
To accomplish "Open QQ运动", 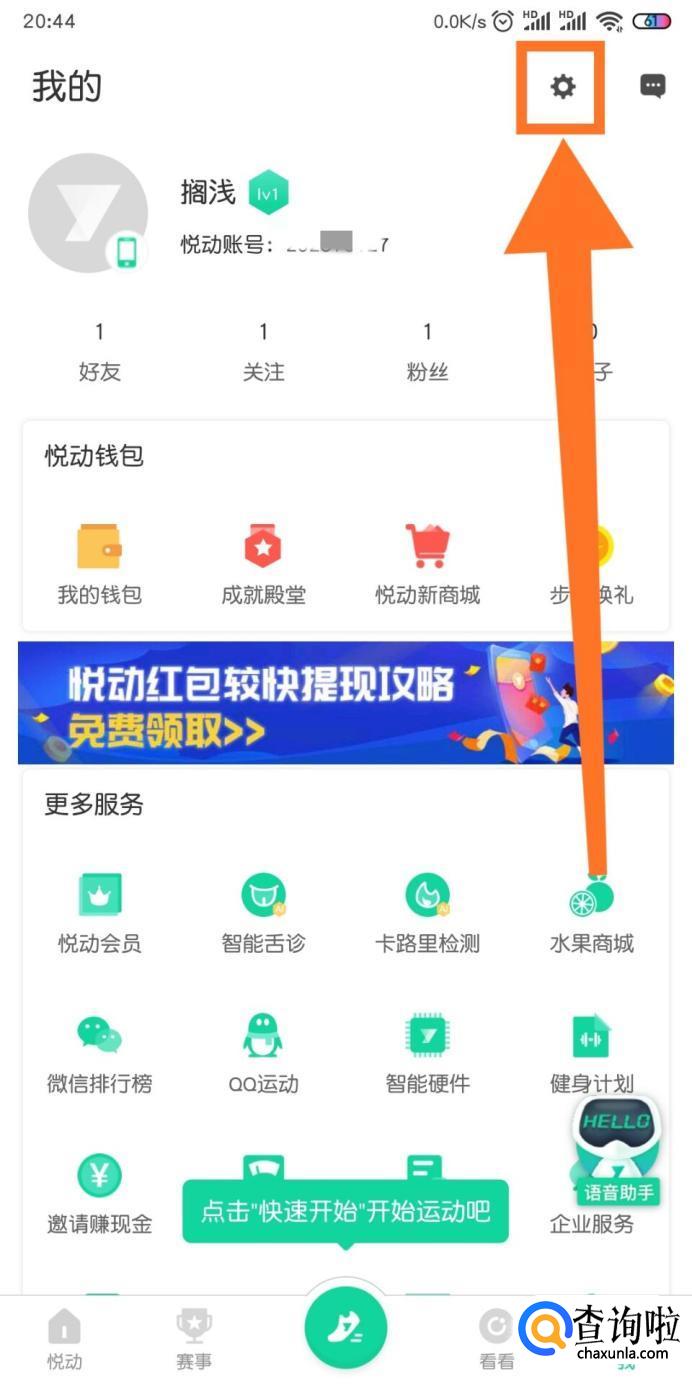I will [264, 1054].
